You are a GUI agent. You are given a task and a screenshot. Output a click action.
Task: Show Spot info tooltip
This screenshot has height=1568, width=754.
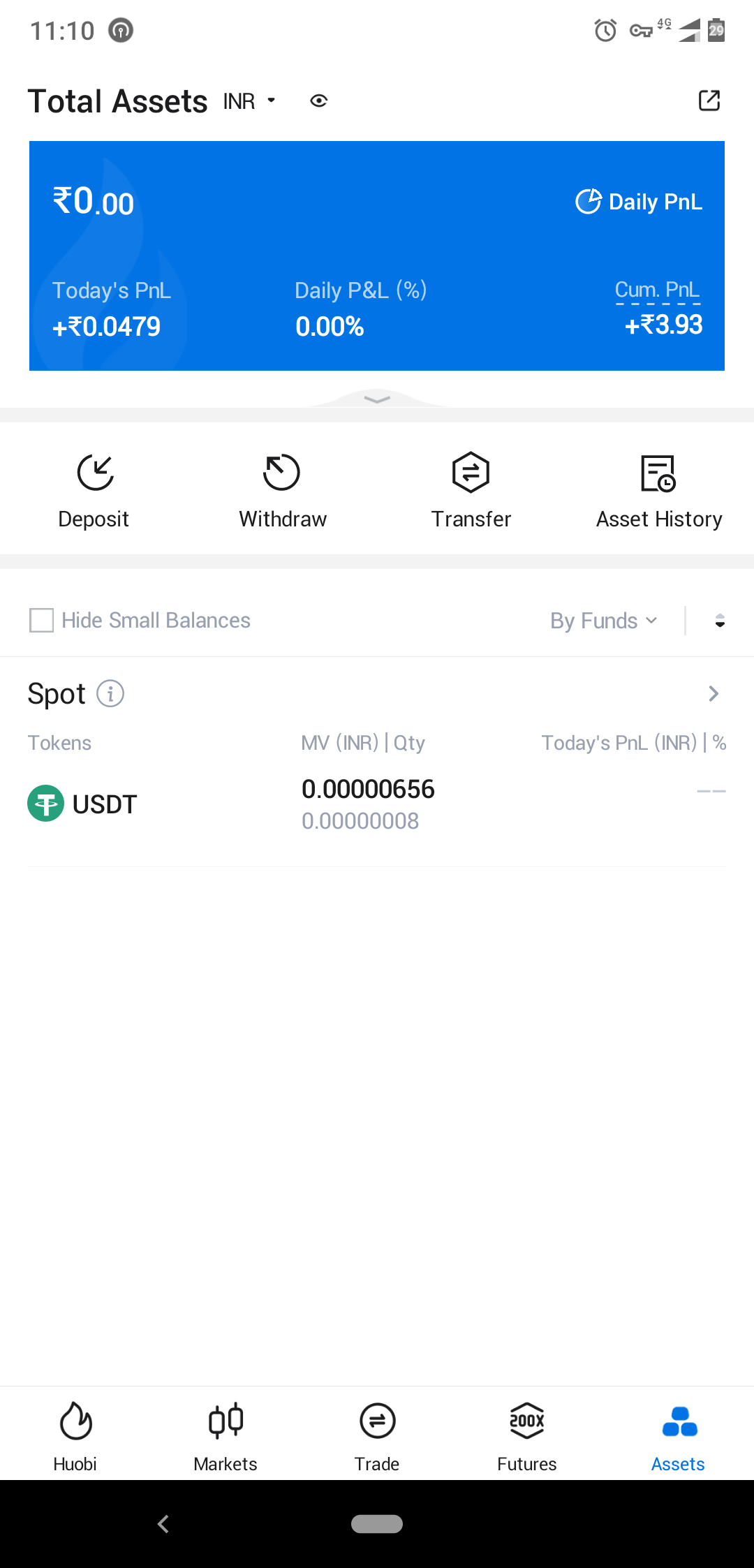(x=110, y=694)
